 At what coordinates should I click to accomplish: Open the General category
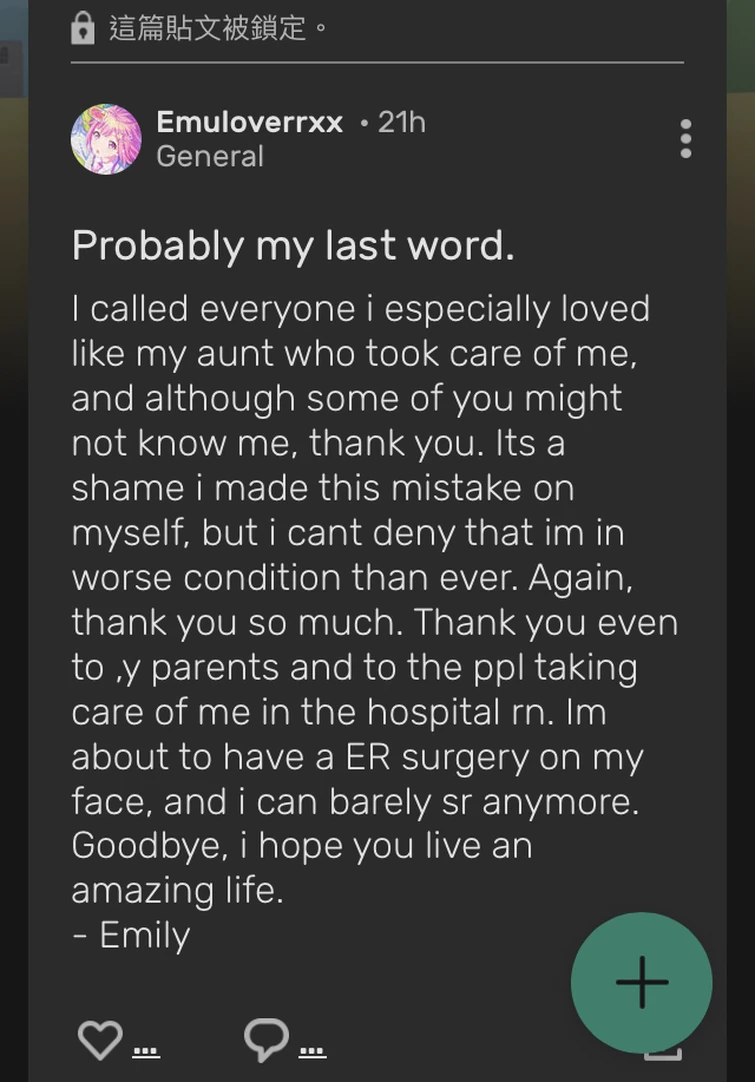[x=210, y=156]
